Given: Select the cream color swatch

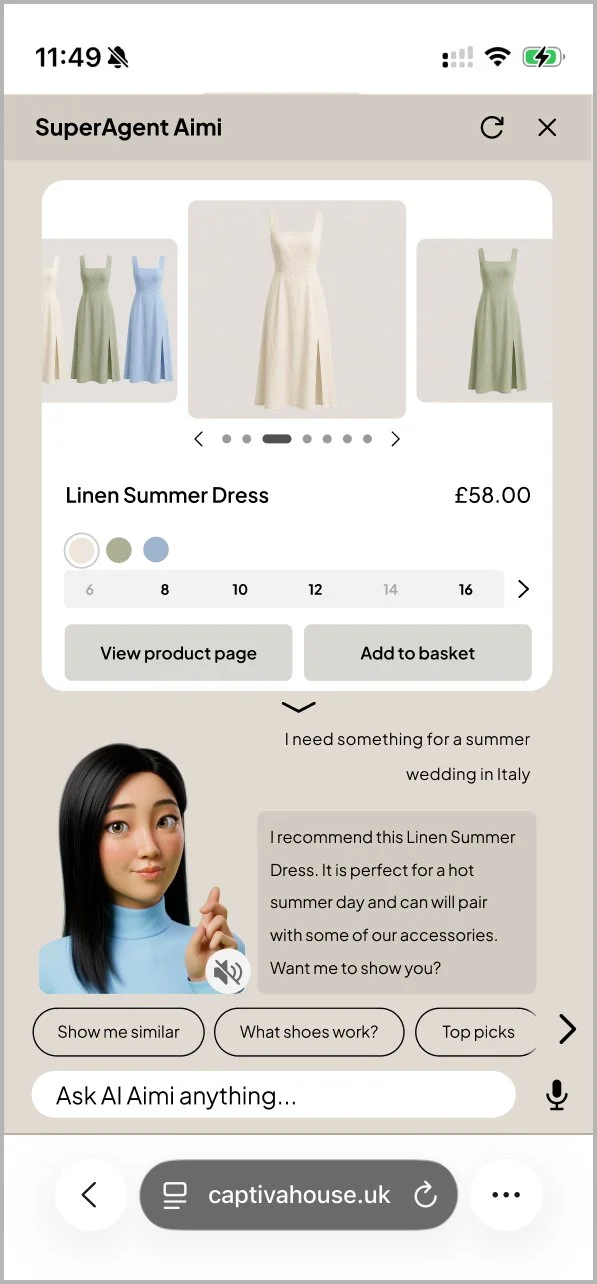Looking at the screenshot, I should [81, 550].
